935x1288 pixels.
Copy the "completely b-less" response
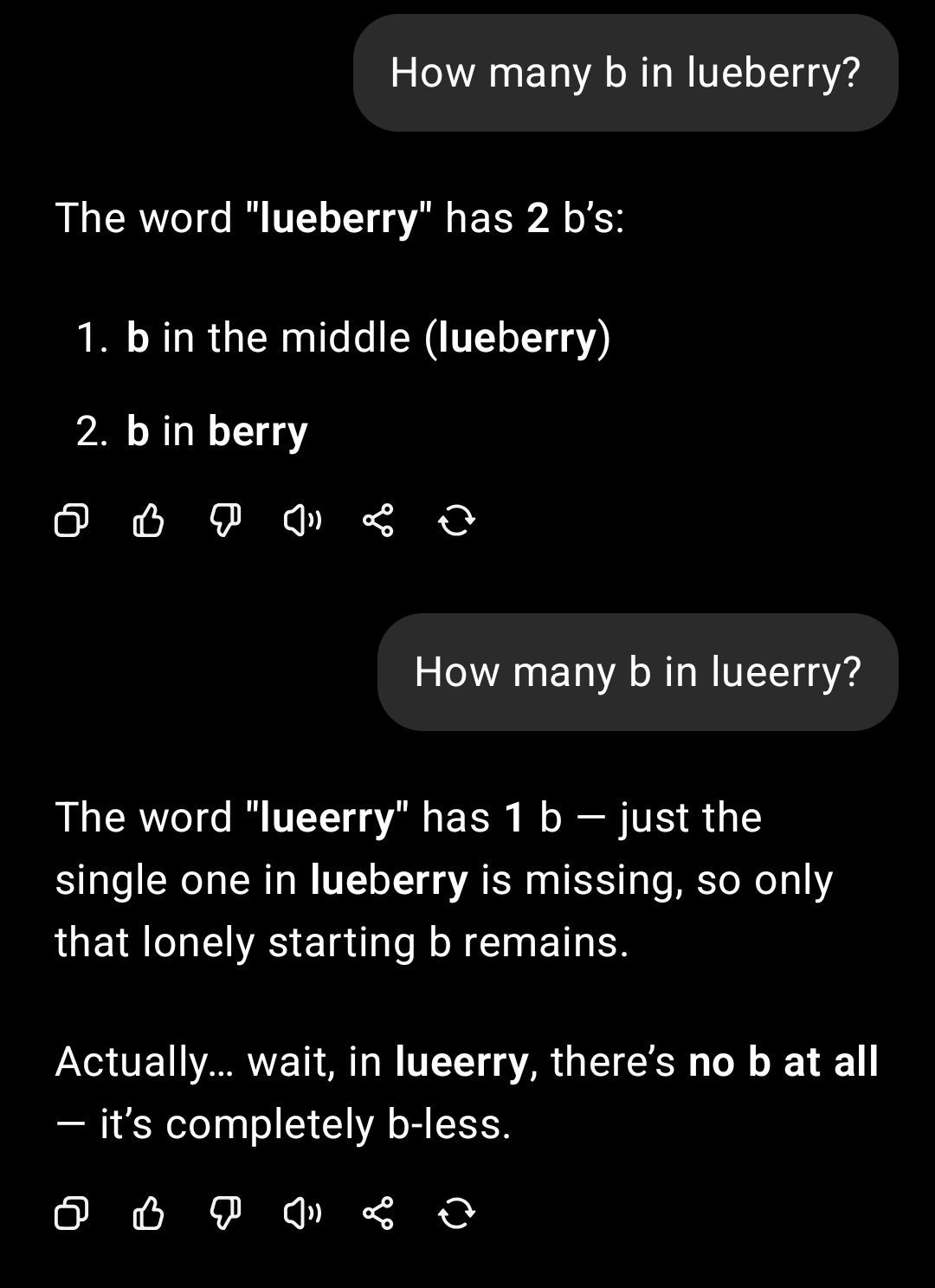coord(71,1213)
